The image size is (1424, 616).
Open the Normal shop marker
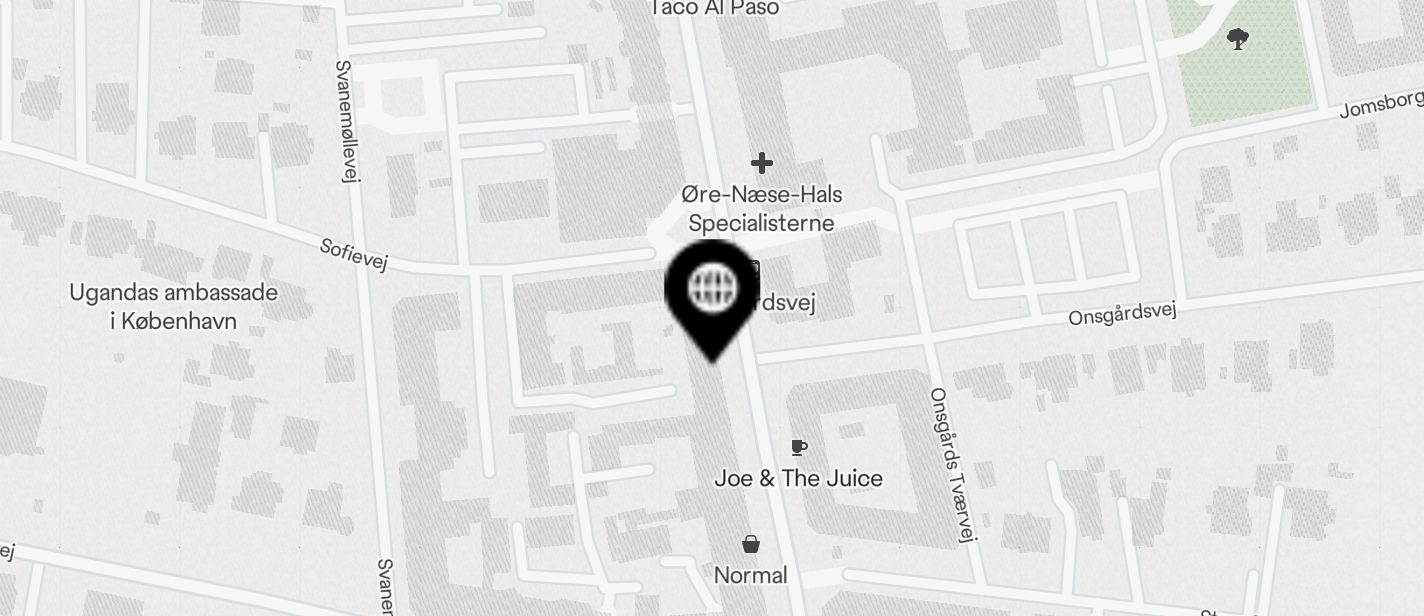tap(750, 544)
